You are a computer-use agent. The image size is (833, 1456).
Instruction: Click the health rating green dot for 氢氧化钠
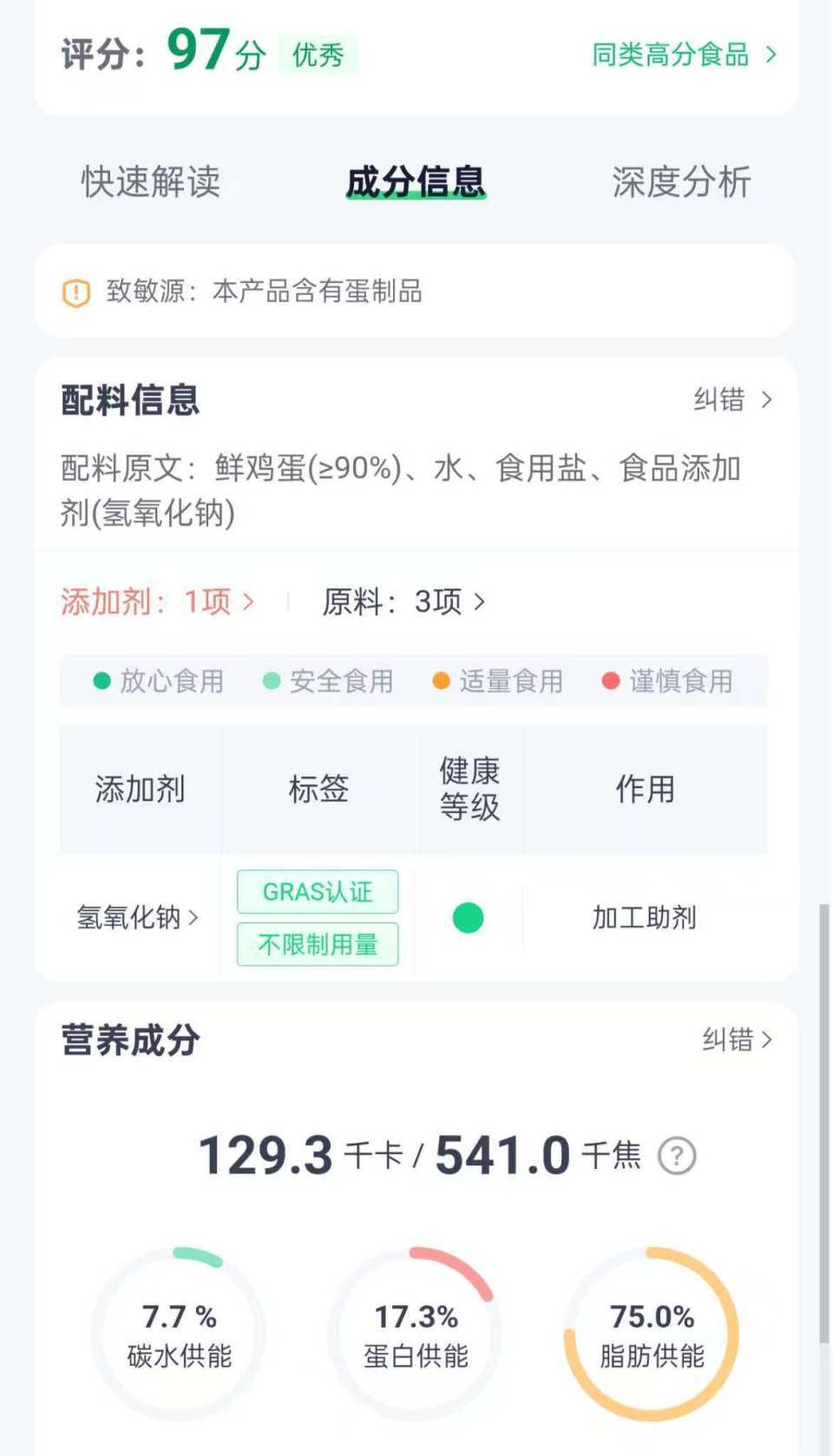pos(469,917)
